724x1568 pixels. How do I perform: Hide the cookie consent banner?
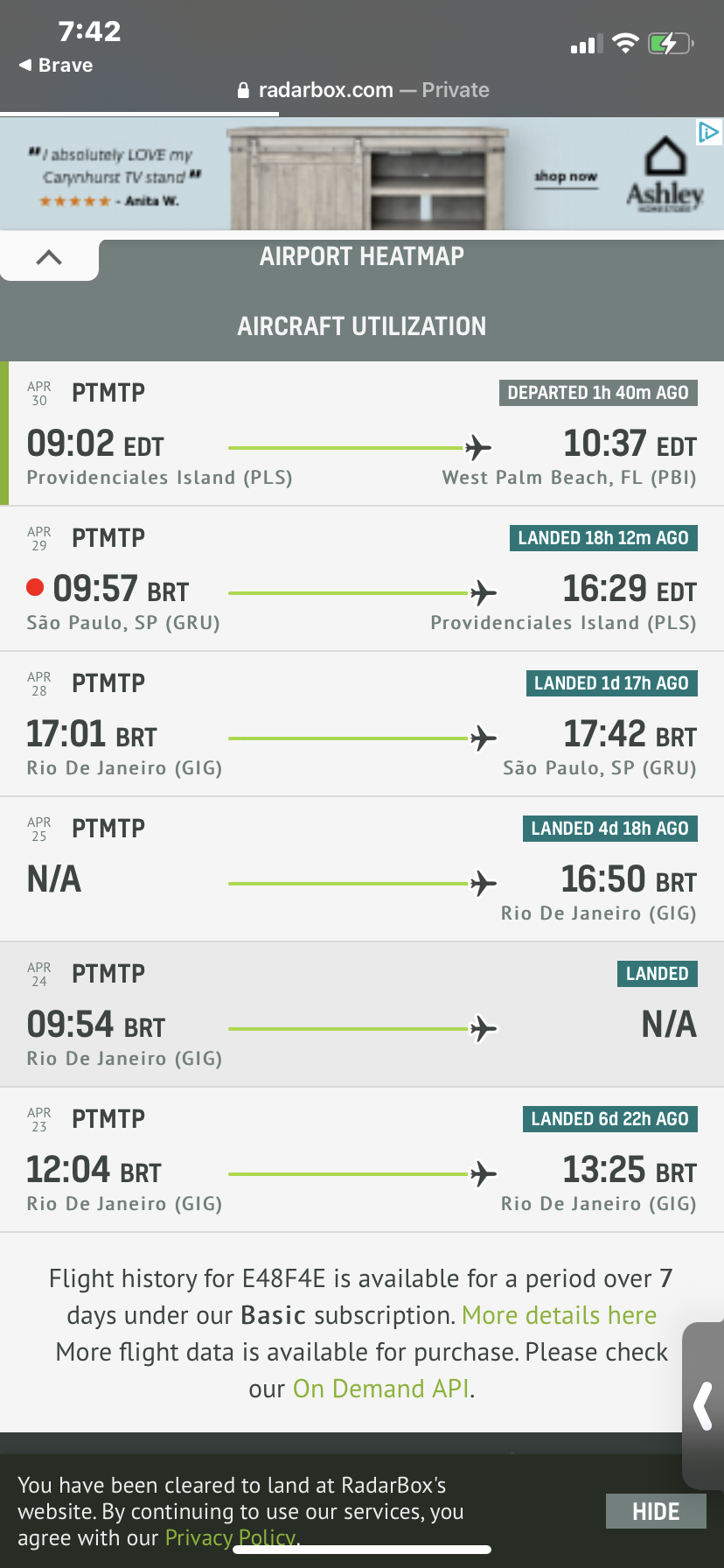coord(656,1511)
